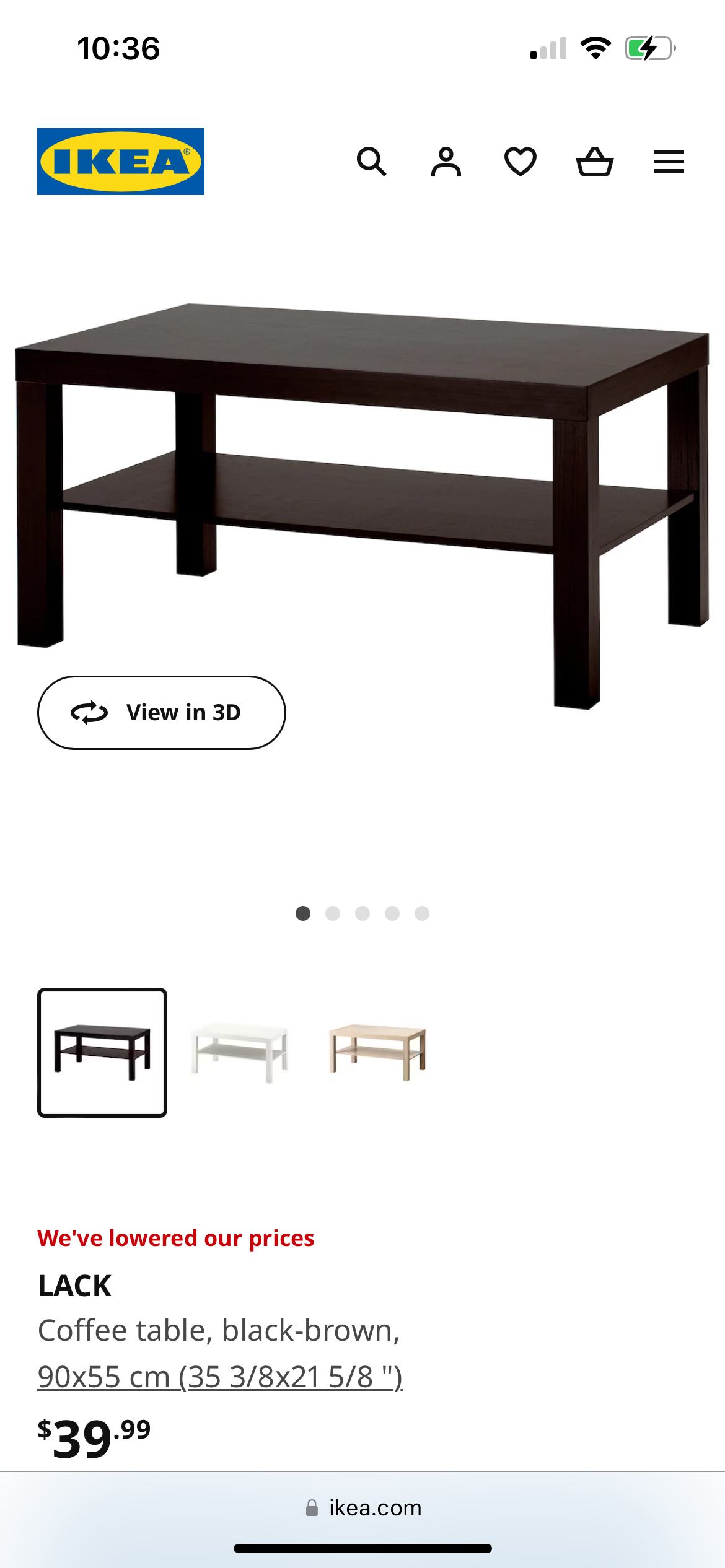Screen dimensions: 725x1568
Task: Click the rotate arrows icon in View in 3D
Action: [x=89, y=712]
